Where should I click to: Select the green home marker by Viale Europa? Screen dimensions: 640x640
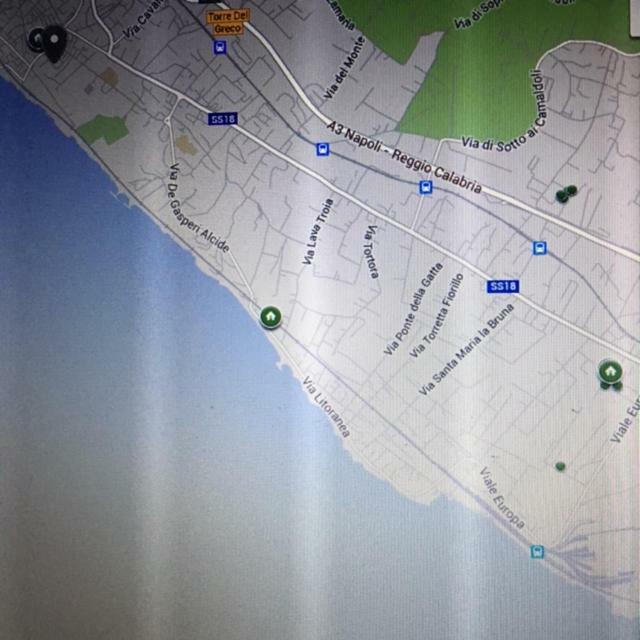pos(608,371)
